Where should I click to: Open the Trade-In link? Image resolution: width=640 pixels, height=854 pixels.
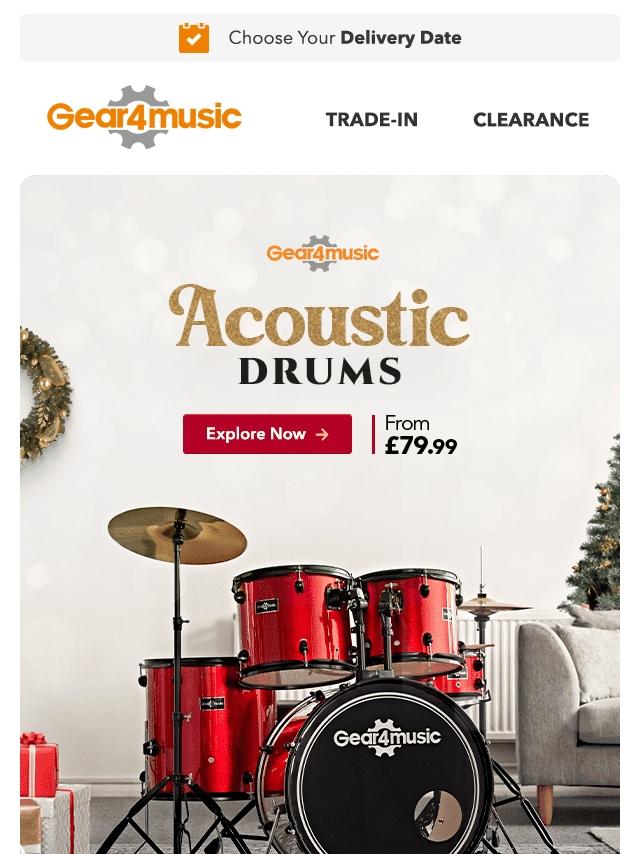[371, 120]
